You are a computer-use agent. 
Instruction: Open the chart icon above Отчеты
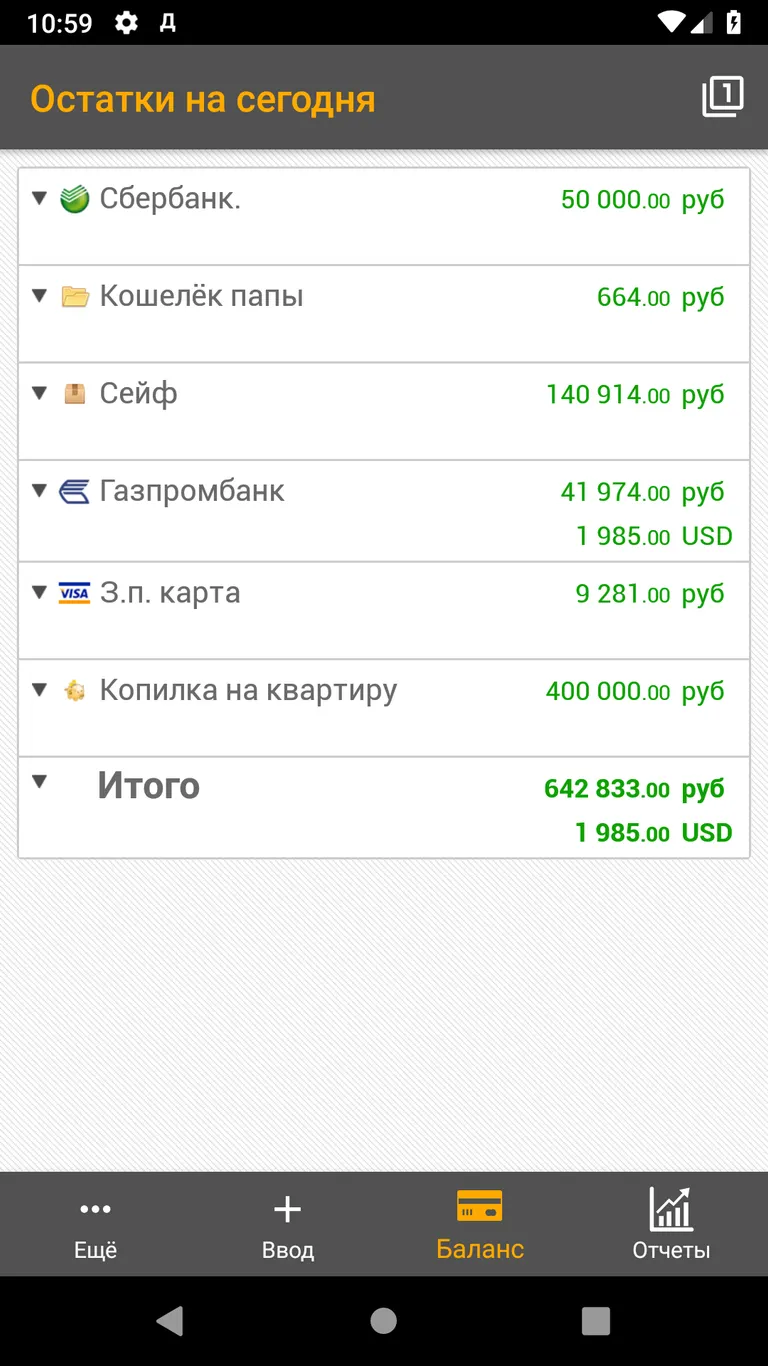point(670,1207)
